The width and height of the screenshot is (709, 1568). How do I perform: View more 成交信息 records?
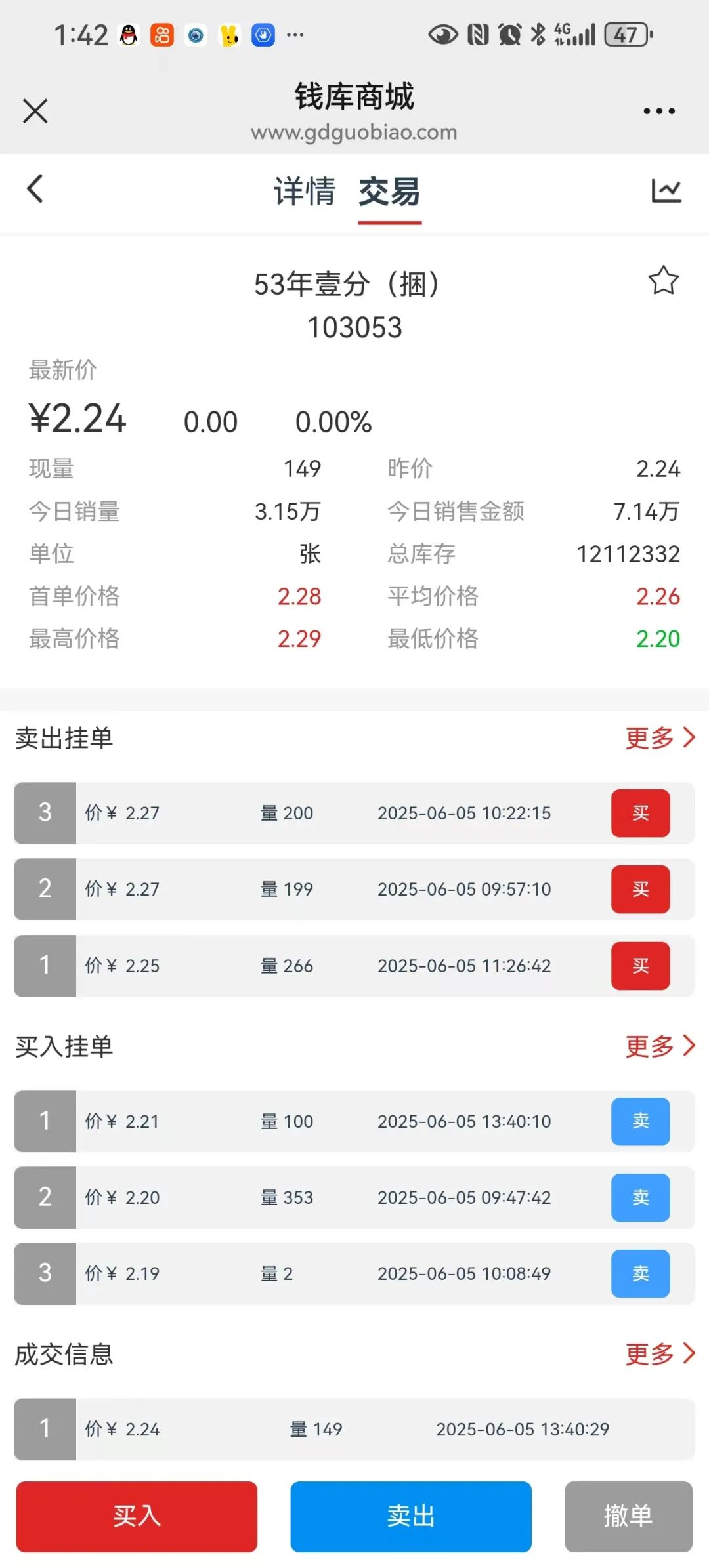(x=659, y=1353)
